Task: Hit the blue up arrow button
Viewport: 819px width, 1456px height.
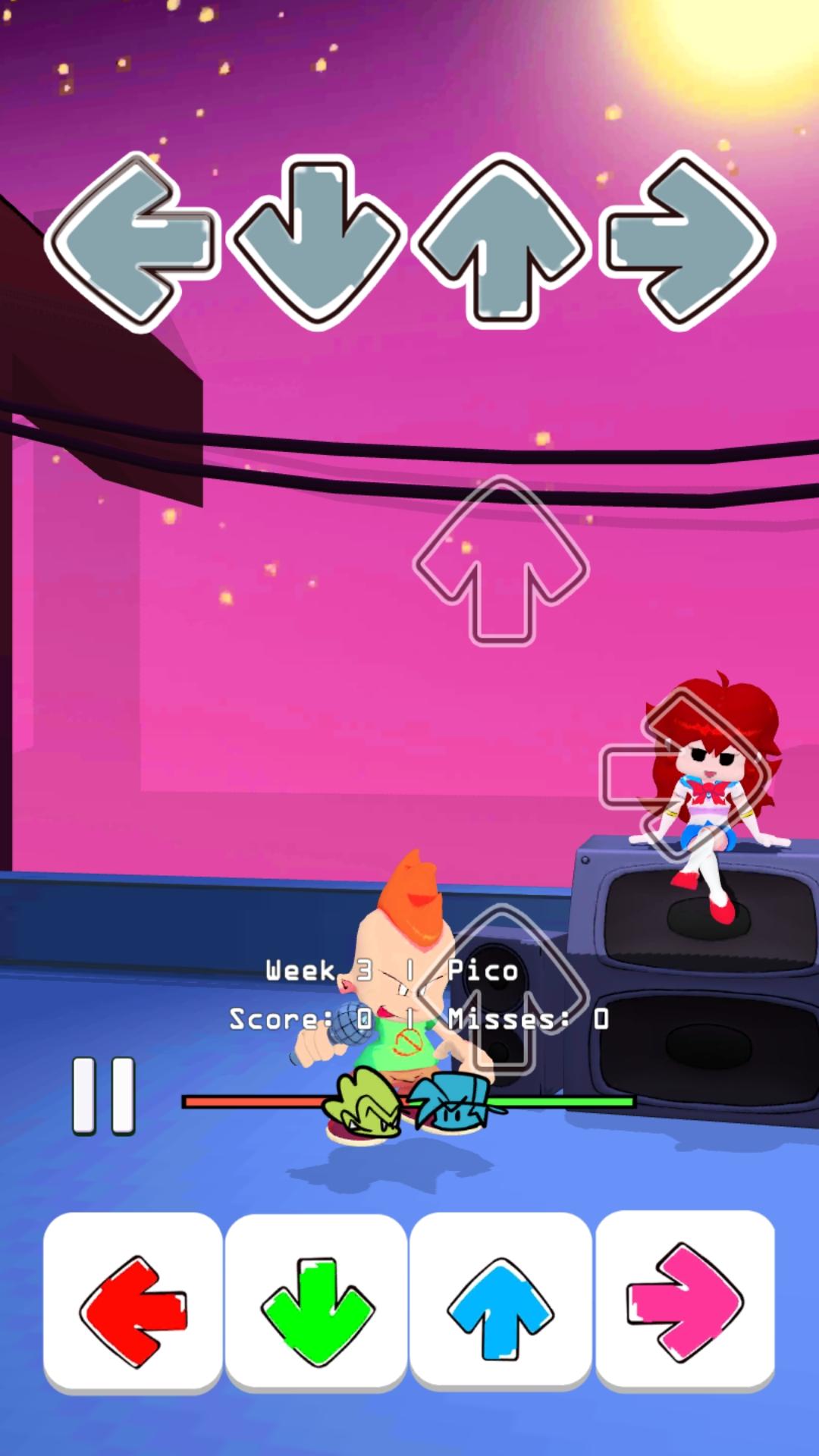Action: [x=500, y=1303]
